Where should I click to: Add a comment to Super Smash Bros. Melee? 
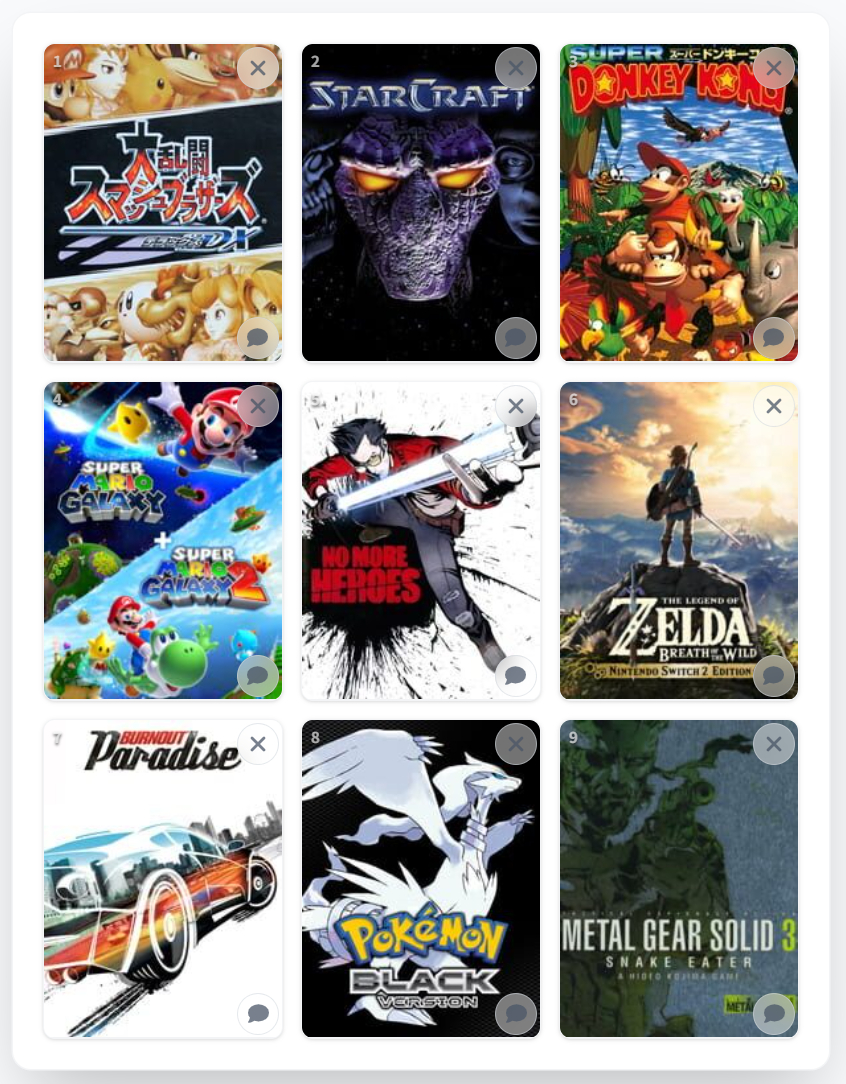[258, 337]
